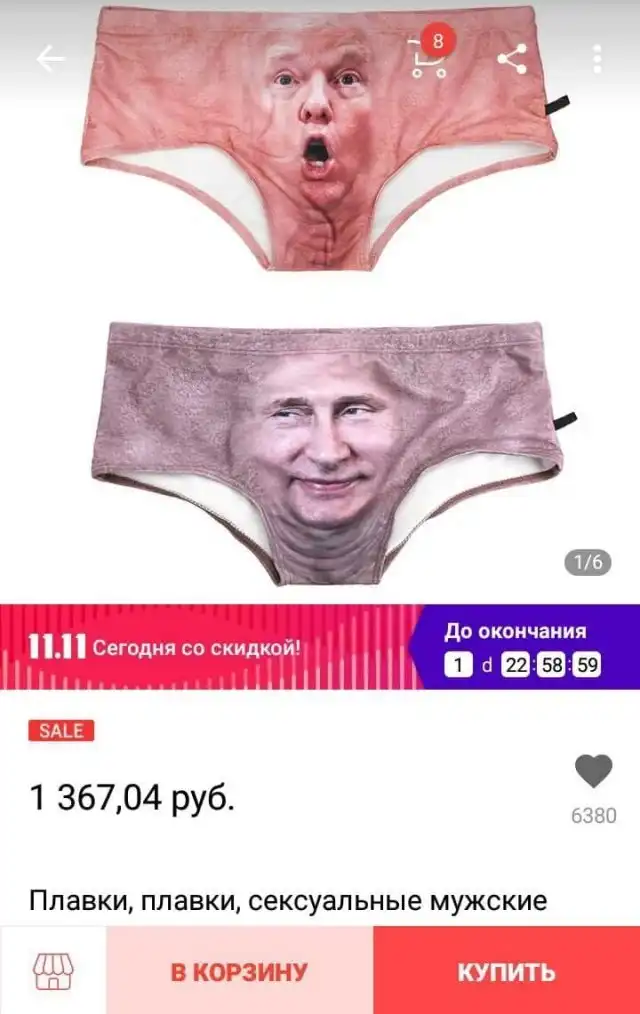This screenshot has width=640, height=1014.
Task: Buy now with the КУПИТЬ button
Action: 506,971
